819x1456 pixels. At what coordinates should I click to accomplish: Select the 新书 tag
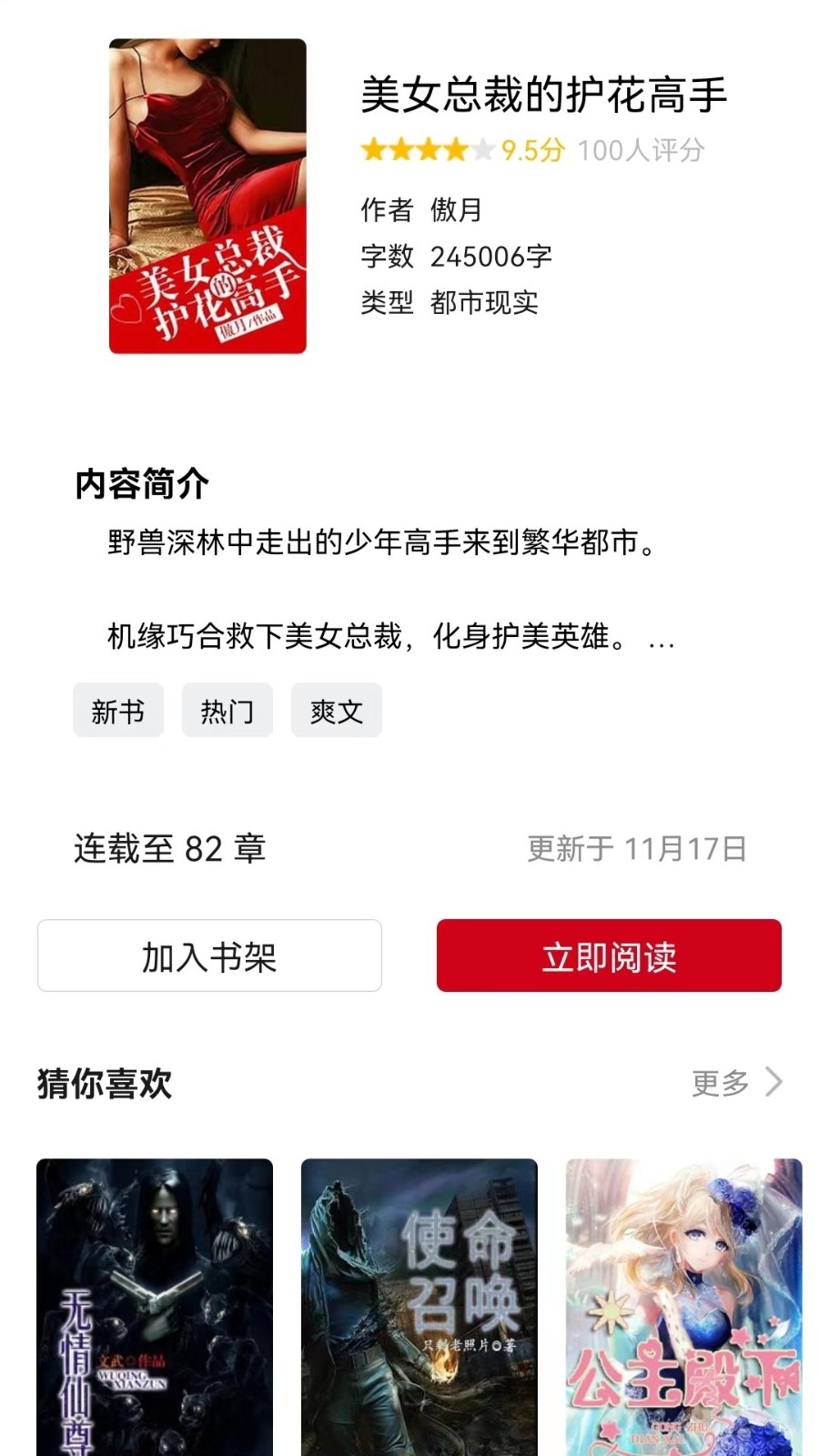click(x=118, y=711)
